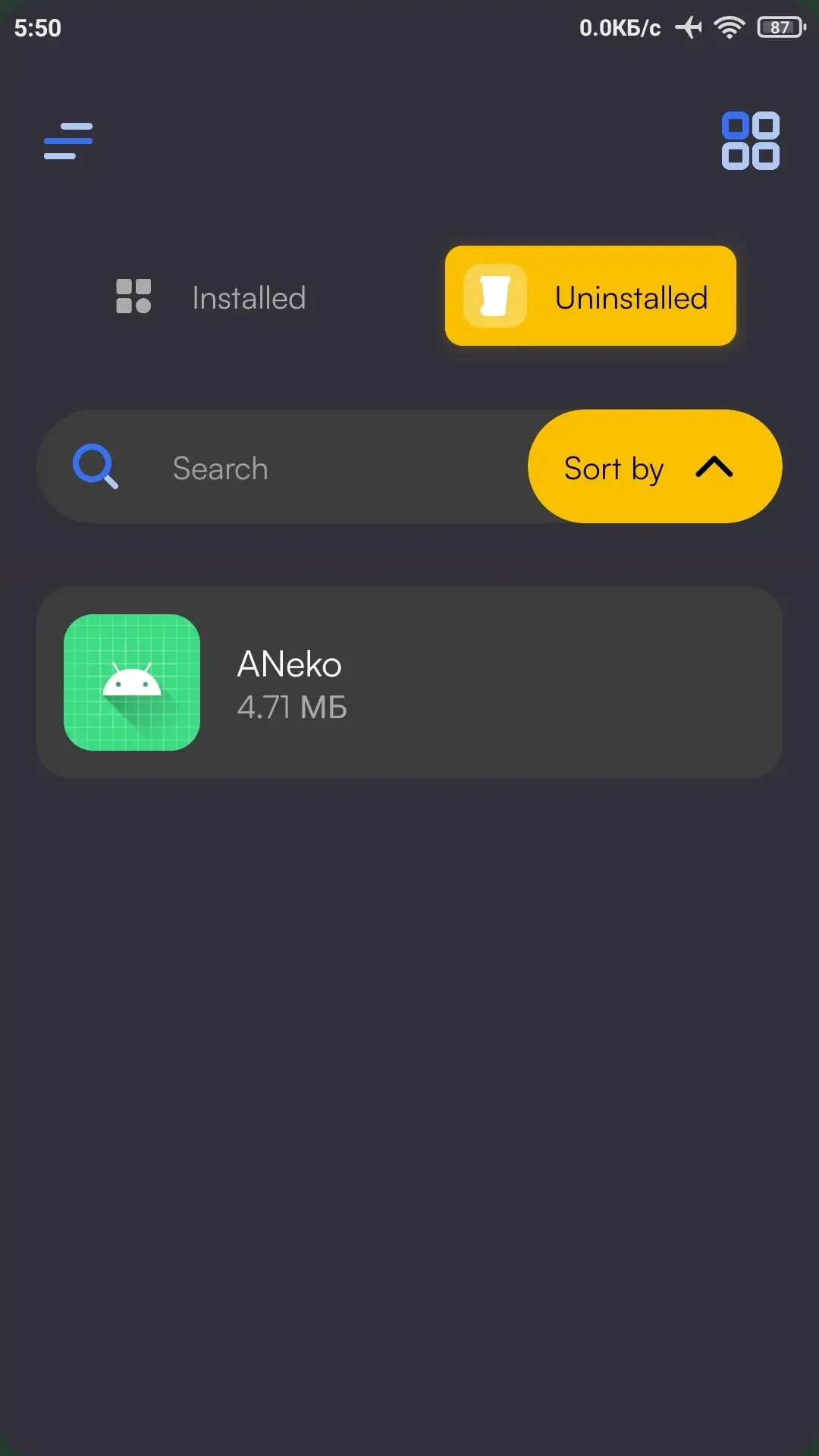The width and height of the screenshot is (819, 1456).
Task: Select the Uninstalled tab
Action: (x=591, y=296)
